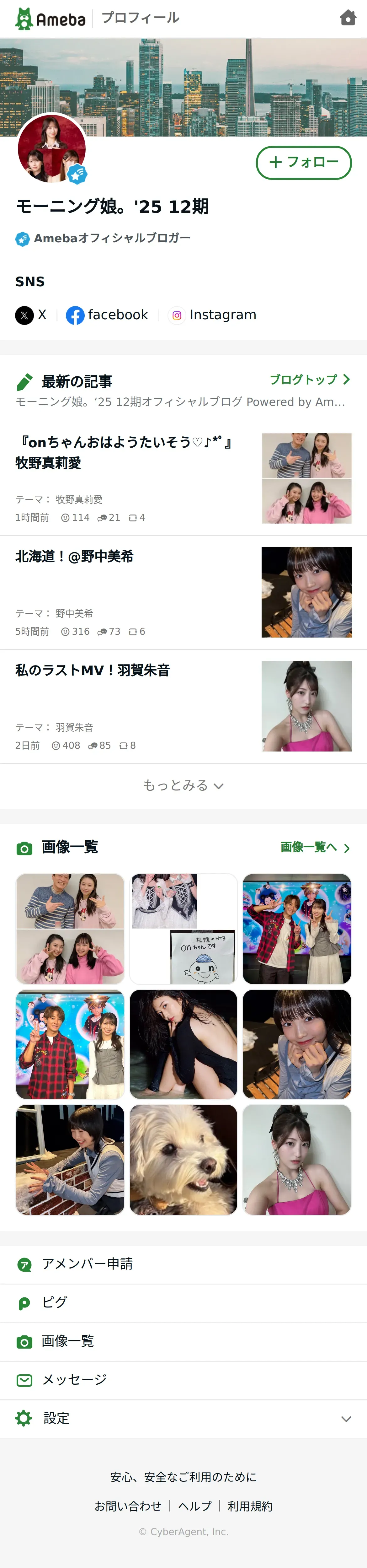Image resolution: width=367 pixels, height=1568 pixels.
Task: Read the post 北海道！@野中美希
Action: [x=74, y=556]
